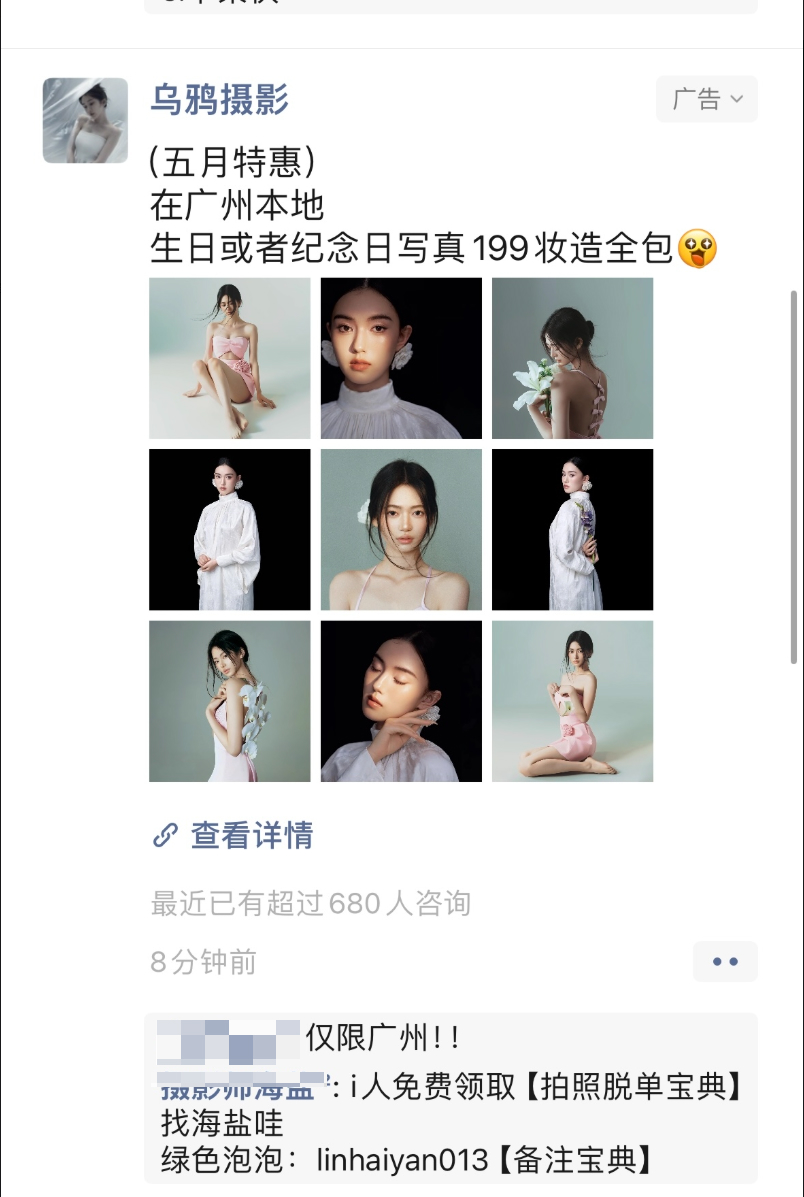View the close-up portrait with white flowers
Screen dimensions: 804x1197
coord(401,358)
